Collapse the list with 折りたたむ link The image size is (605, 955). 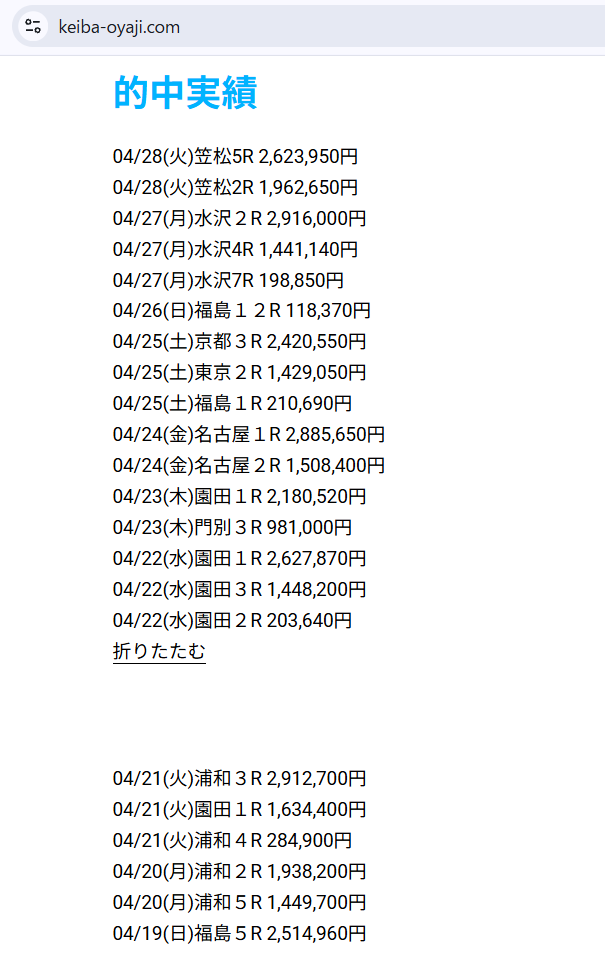point(159,652)
